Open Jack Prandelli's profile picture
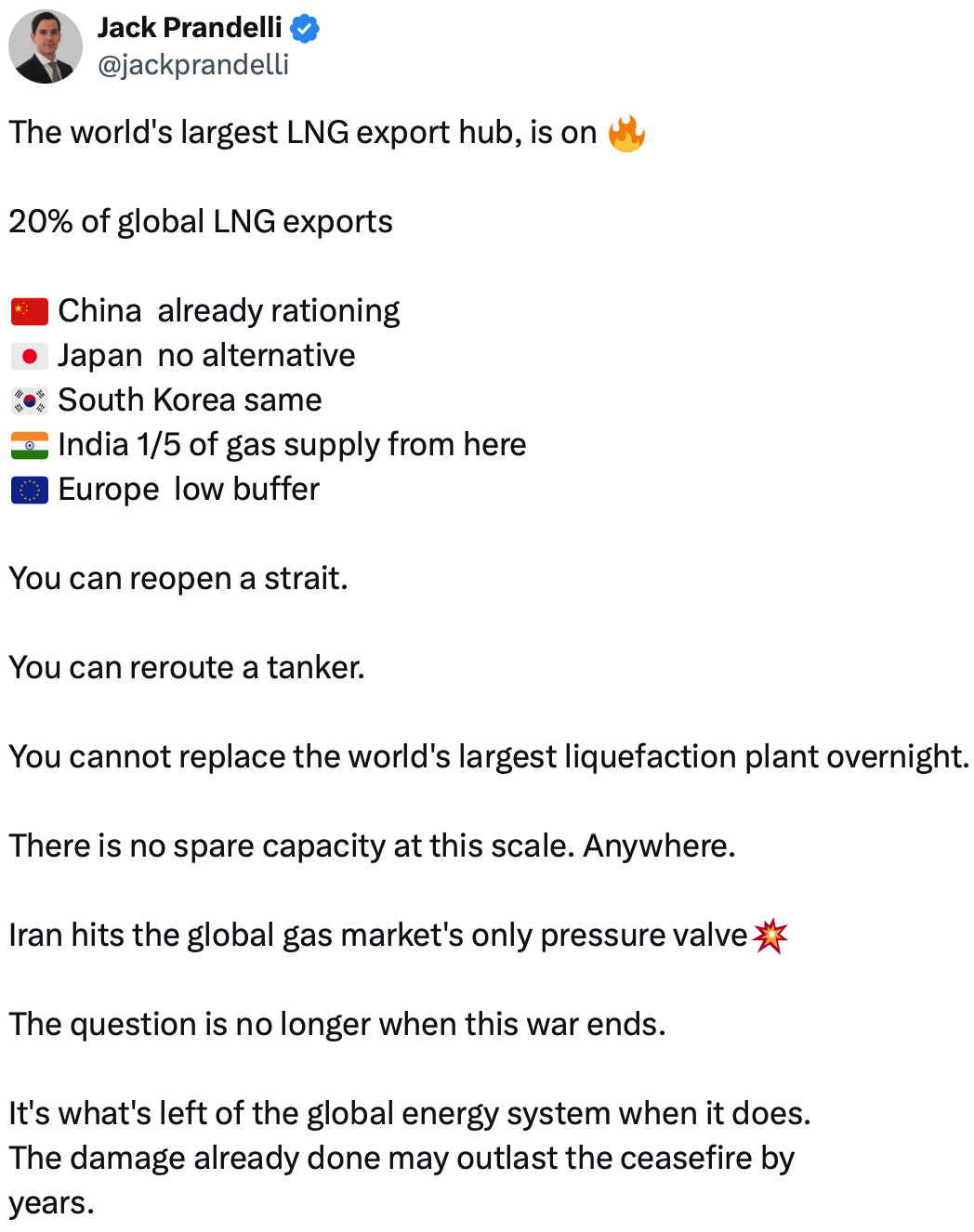 [46, 46]
